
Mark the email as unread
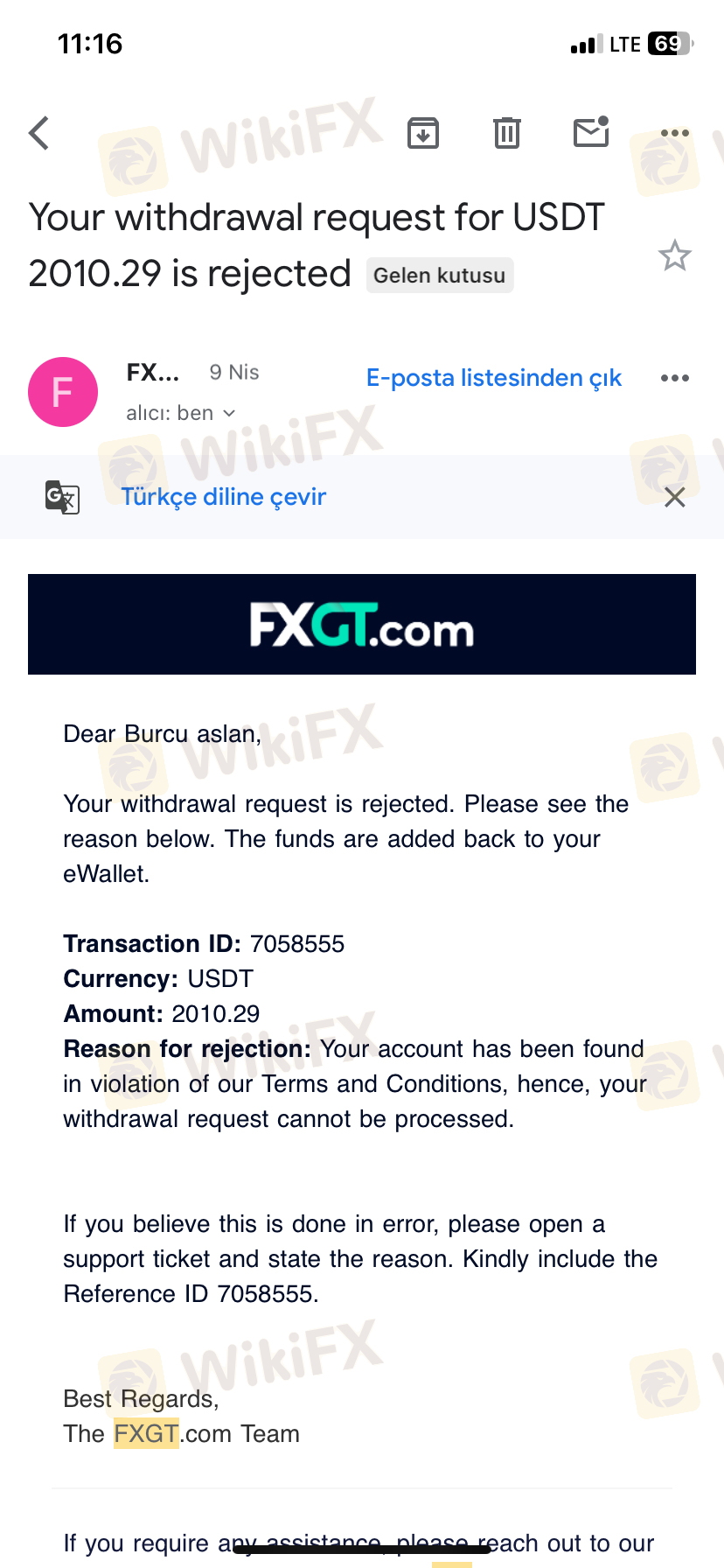pos(591,132)
